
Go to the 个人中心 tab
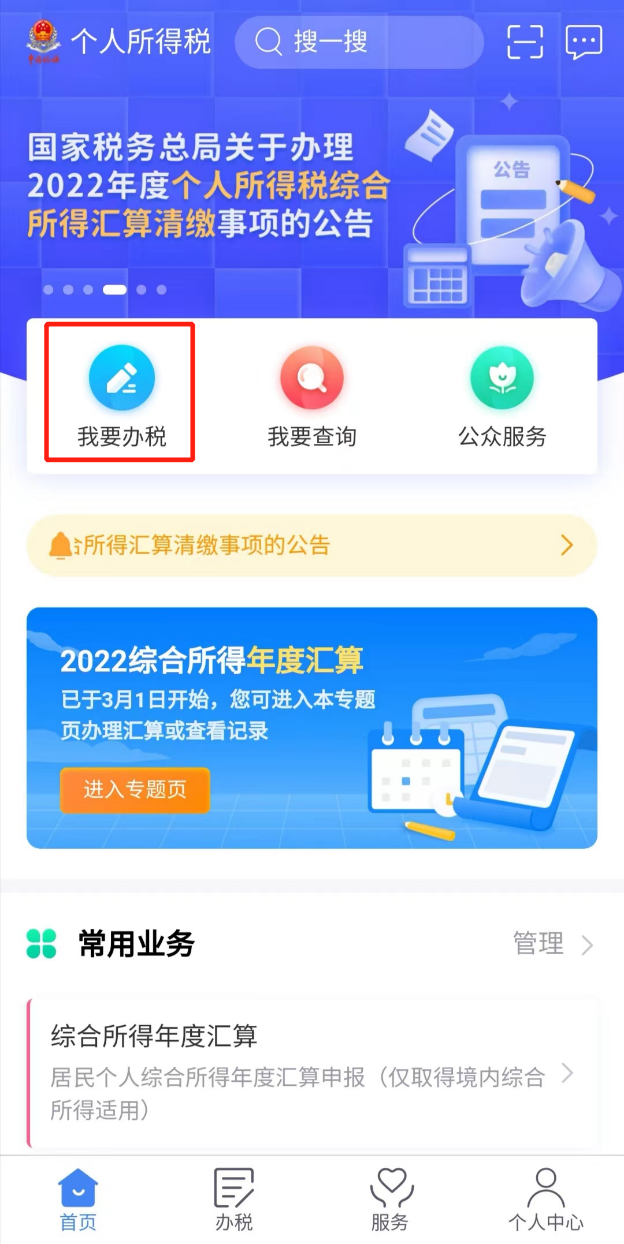[x=546, y=1200]
